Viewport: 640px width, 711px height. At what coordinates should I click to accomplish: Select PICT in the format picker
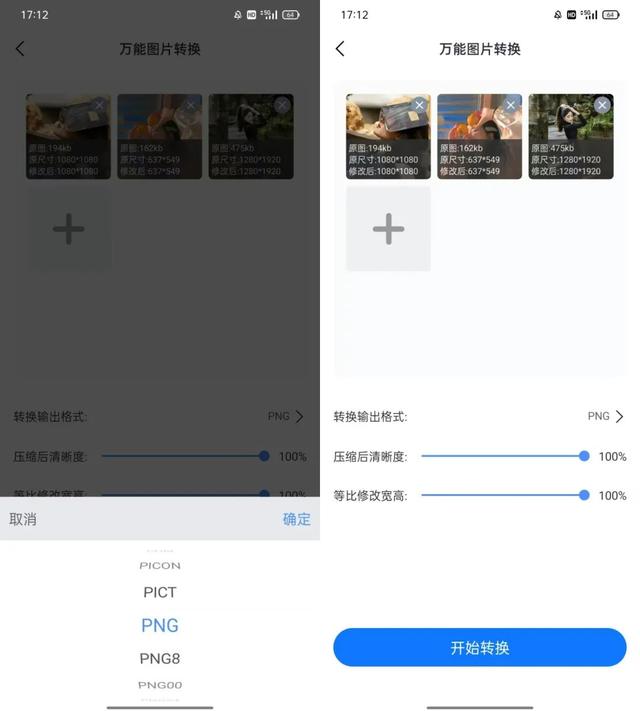(160, 592)
